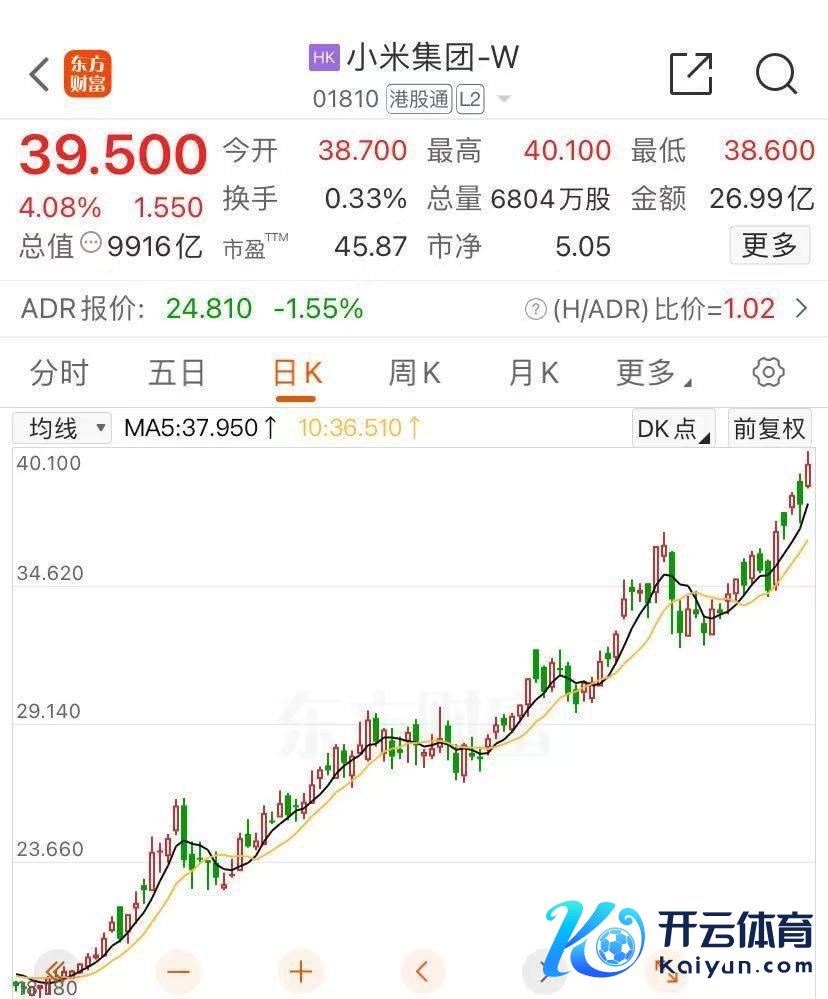Switch to the 月K chart tab
Image resolution: width=828 pixels, height=999 pixels.
pos(533,373)
